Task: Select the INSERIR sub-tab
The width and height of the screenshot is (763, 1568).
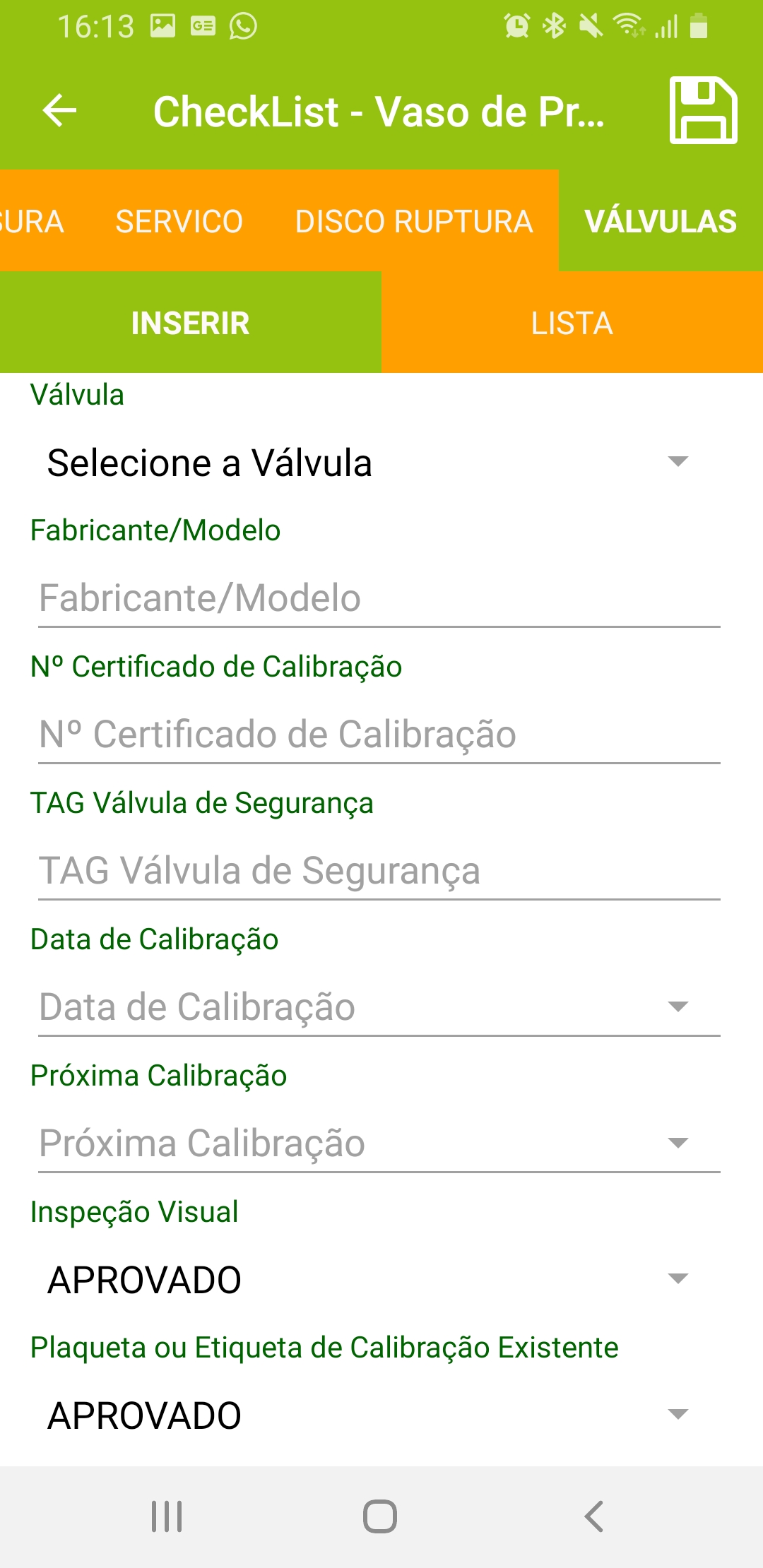Action: [191, 323]
